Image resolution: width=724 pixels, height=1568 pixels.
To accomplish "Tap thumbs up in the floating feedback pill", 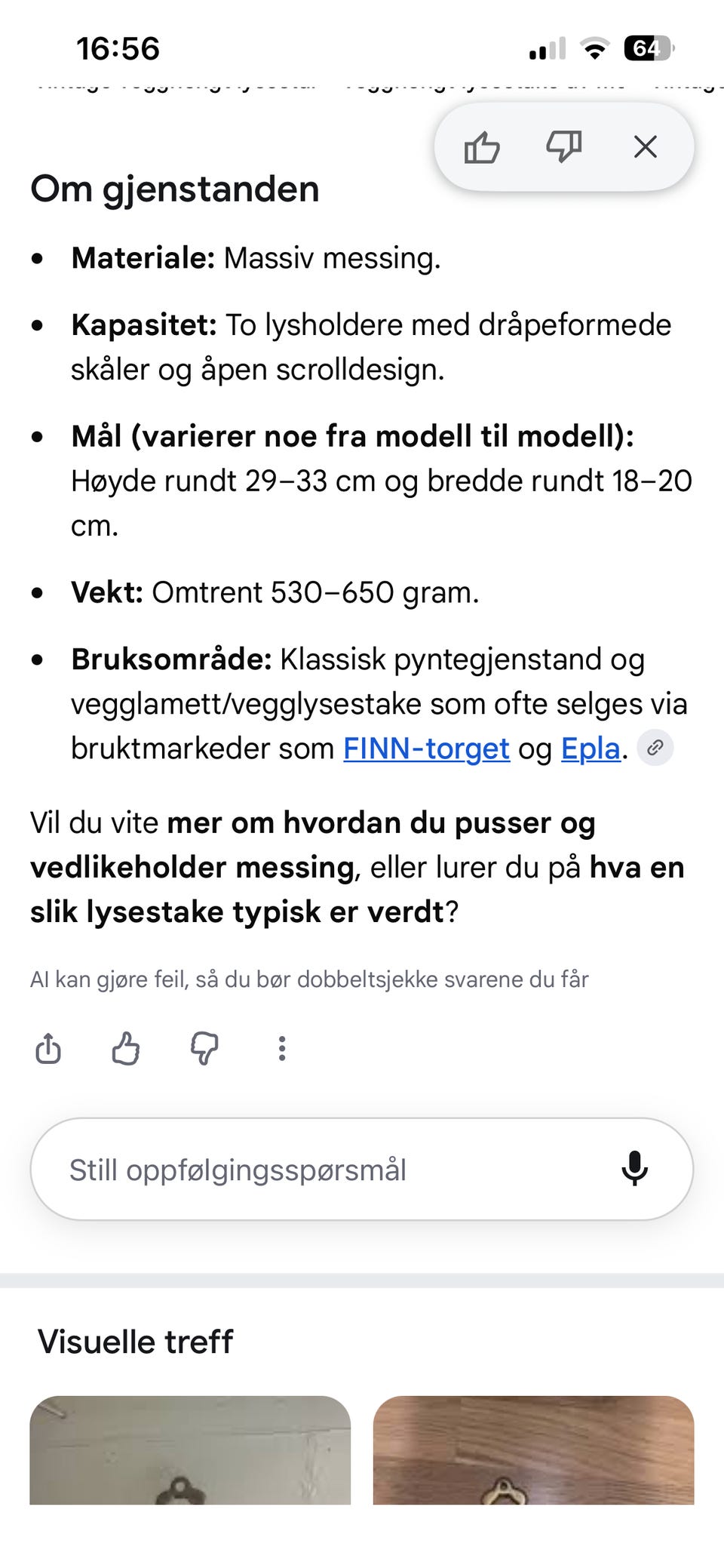I will 482,146.
